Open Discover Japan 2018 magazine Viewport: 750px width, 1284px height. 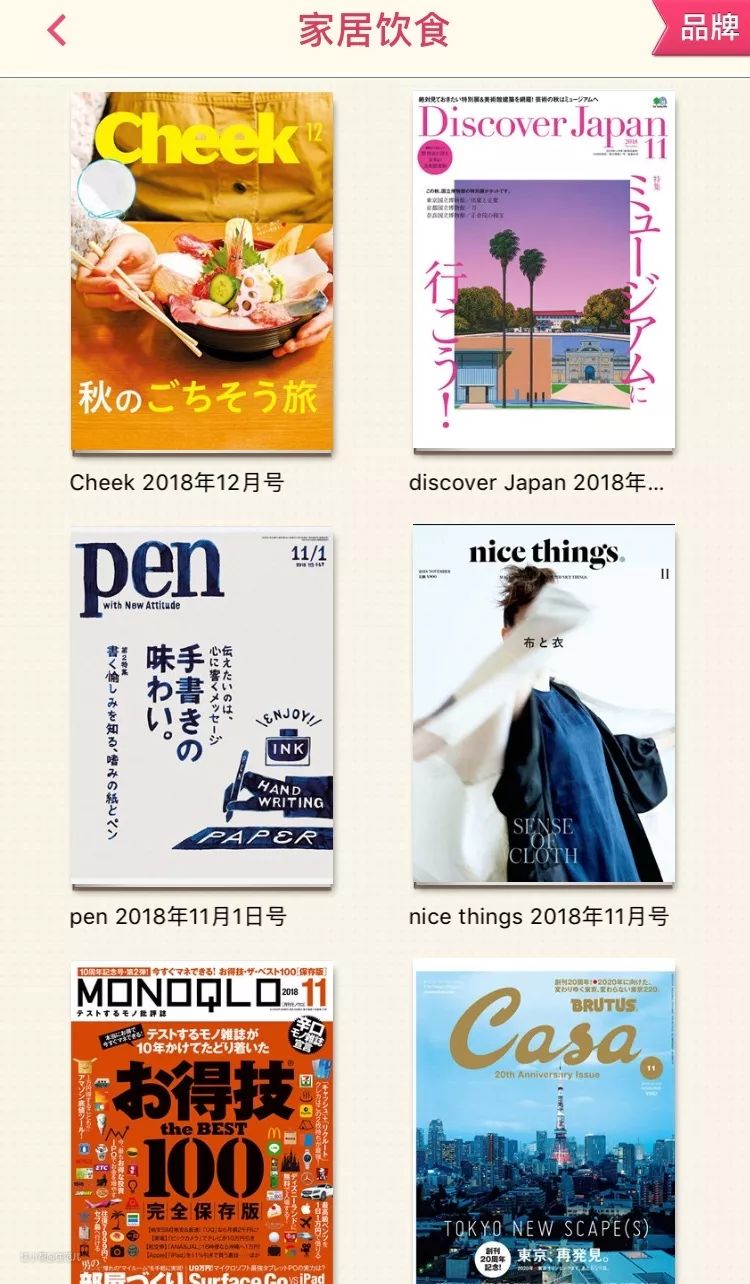(x=544, y=272)
